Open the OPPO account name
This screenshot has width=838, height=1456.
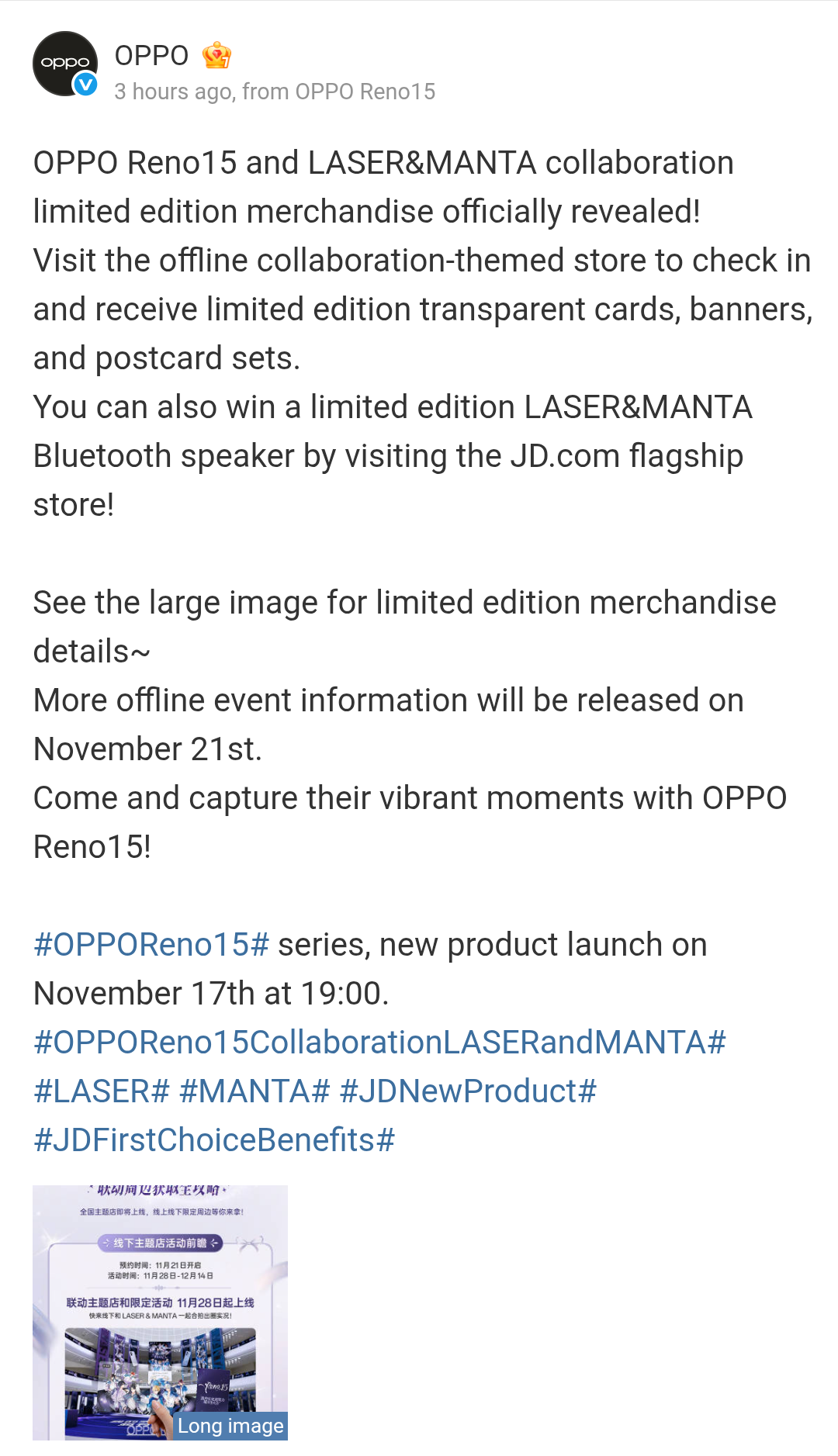coord(151,56)
